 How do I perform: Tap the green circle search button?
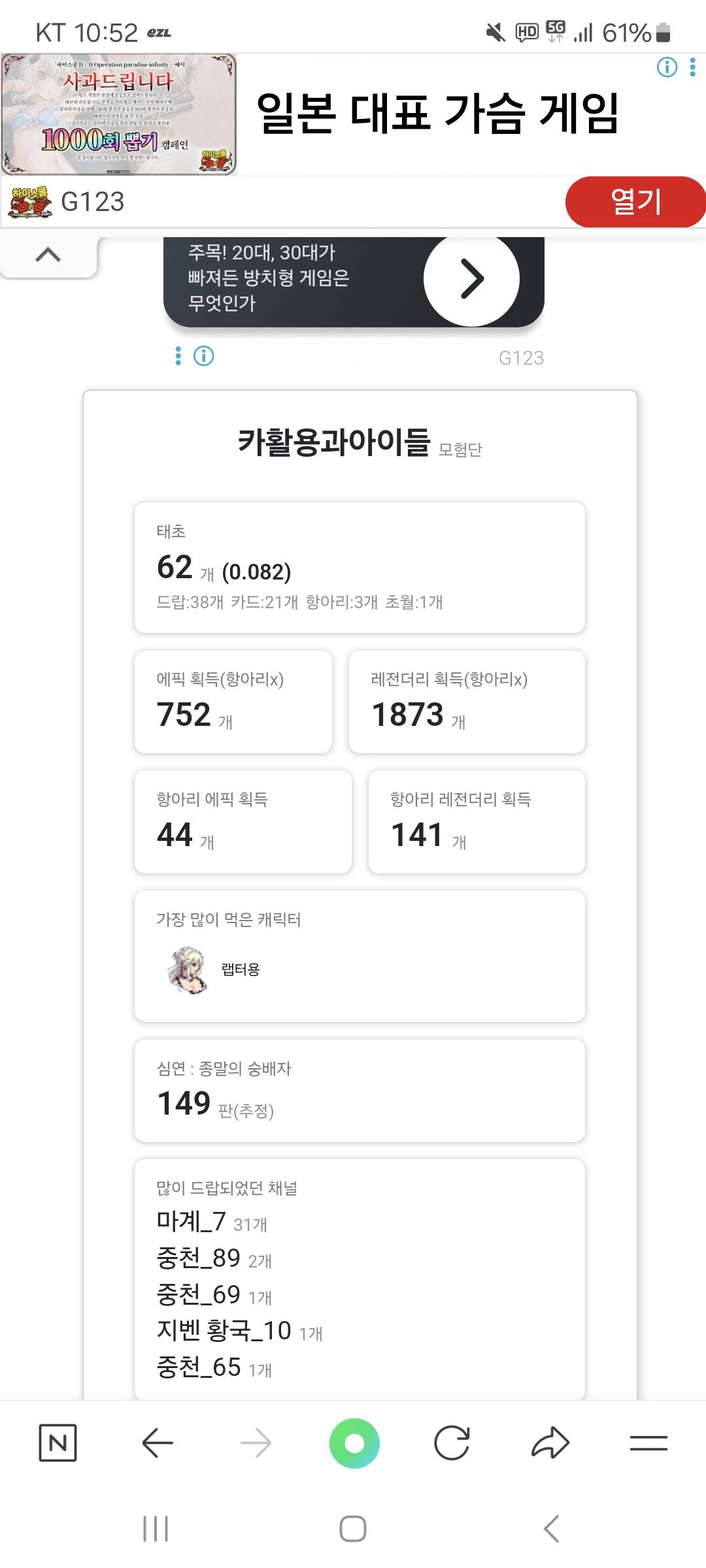point(354,1443)
